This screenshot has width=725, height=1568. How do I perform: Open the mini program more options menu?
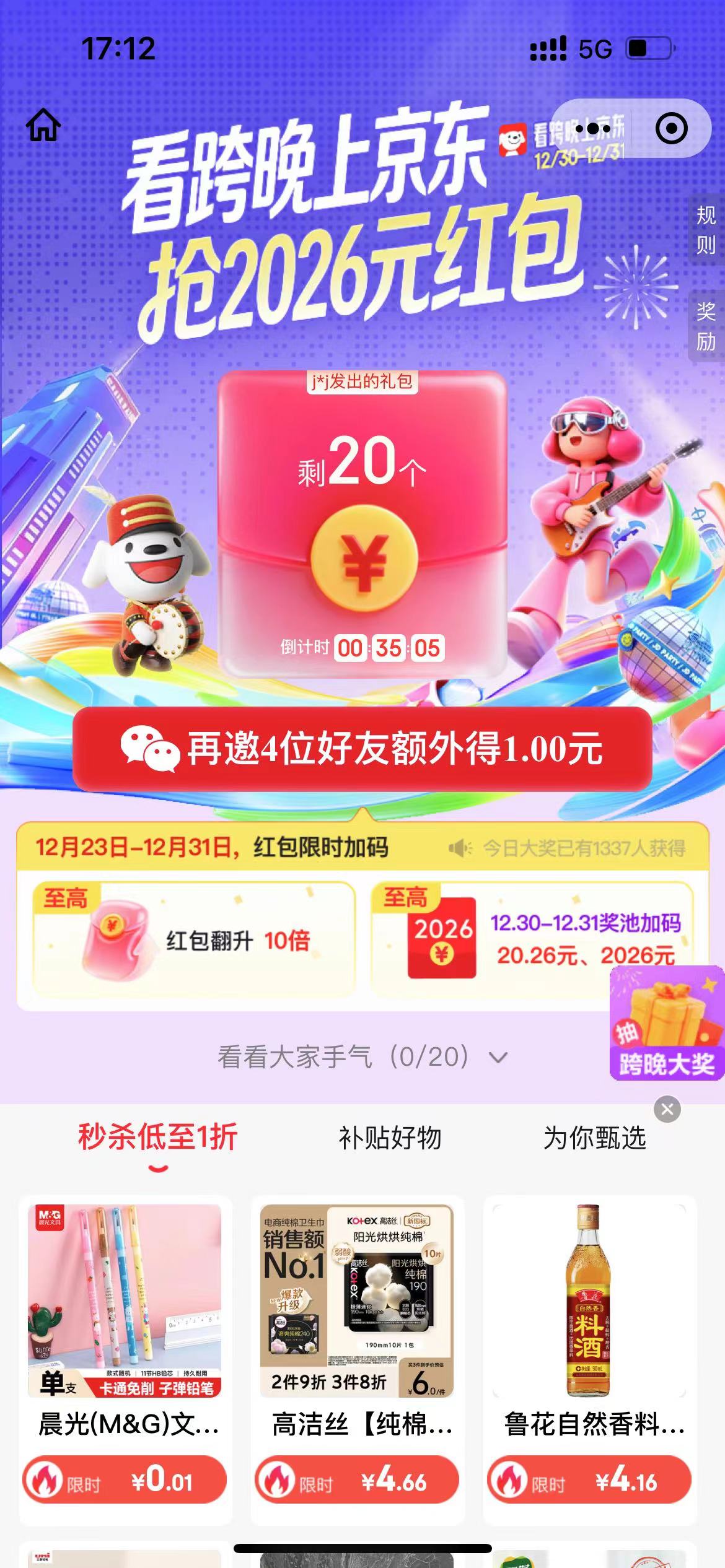(592, 128)
